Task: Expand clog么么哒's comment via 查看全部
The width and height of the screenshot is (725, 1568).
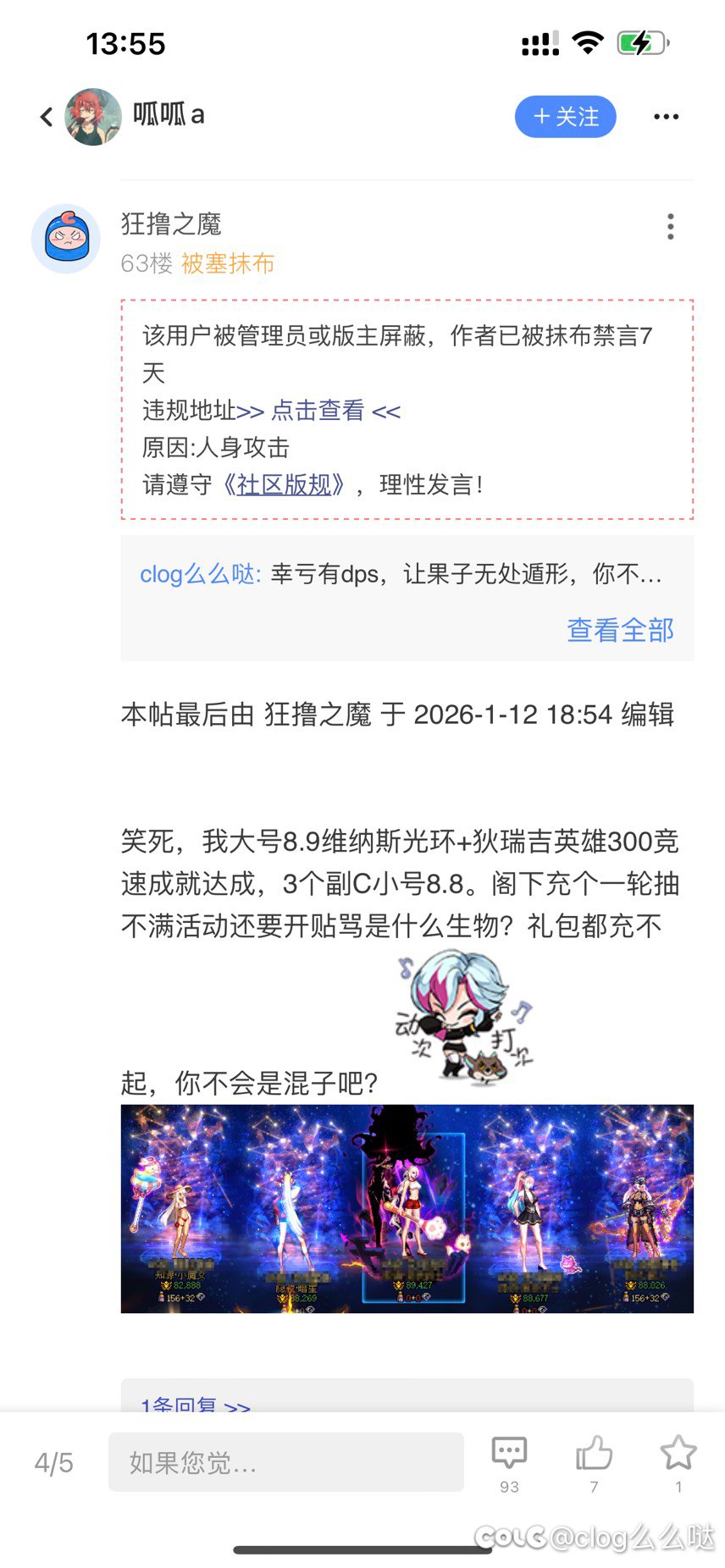Action: (x=621, y=630)
